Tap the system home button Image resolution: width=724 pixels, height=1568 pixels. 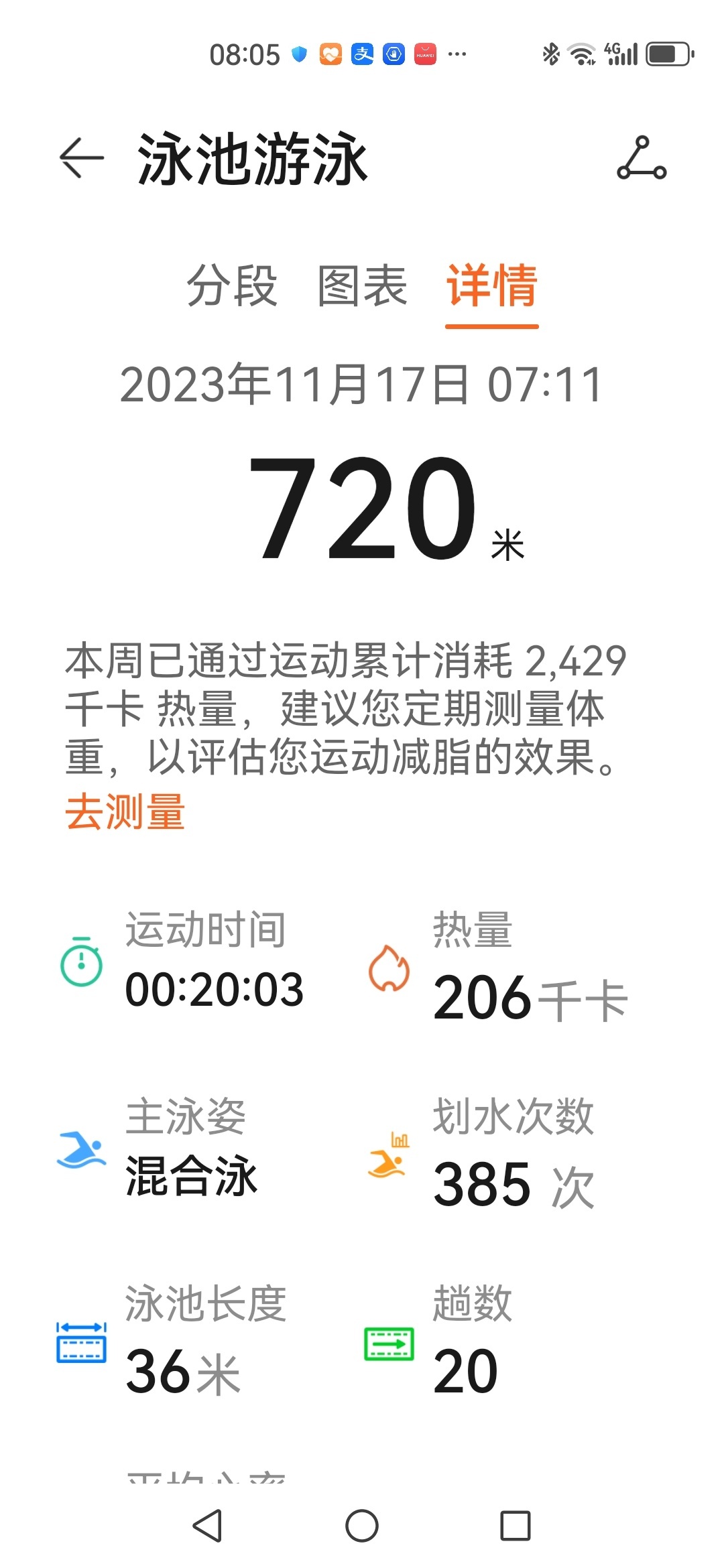click(x=362, y=1526)
